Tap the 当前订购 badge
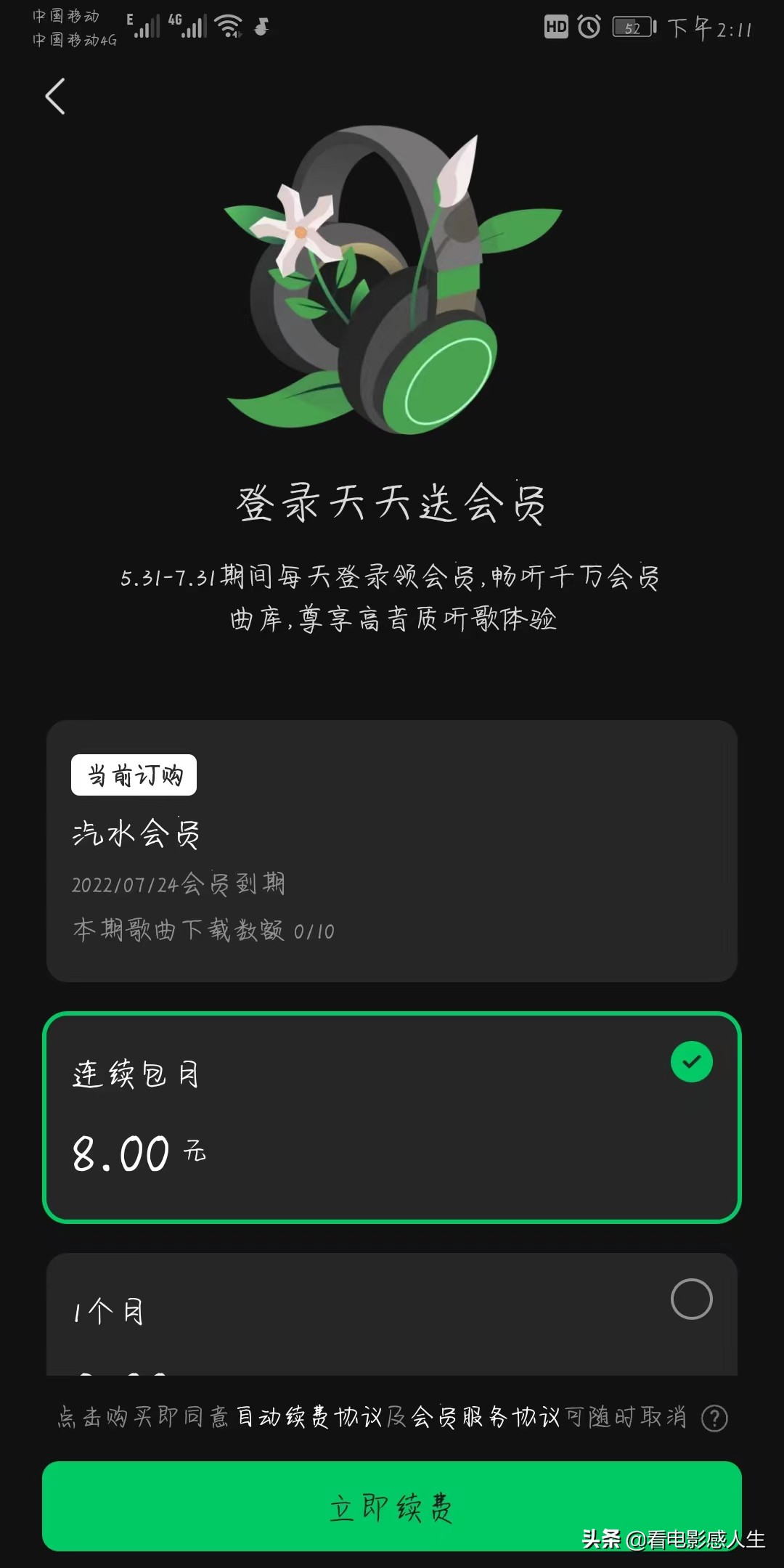 pos(134,775)
